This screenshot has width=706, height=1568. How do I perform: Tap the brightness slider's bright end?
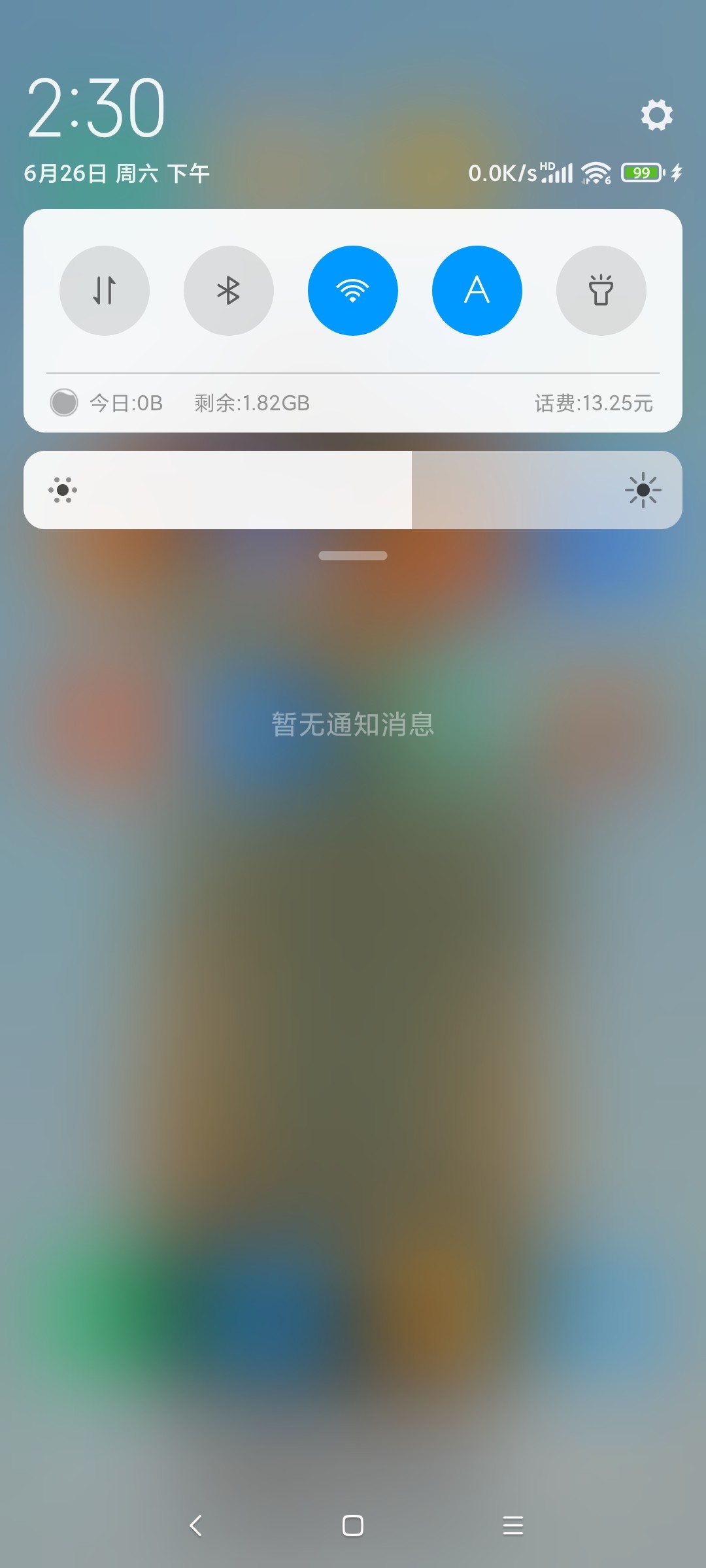[x=643, y=490]
